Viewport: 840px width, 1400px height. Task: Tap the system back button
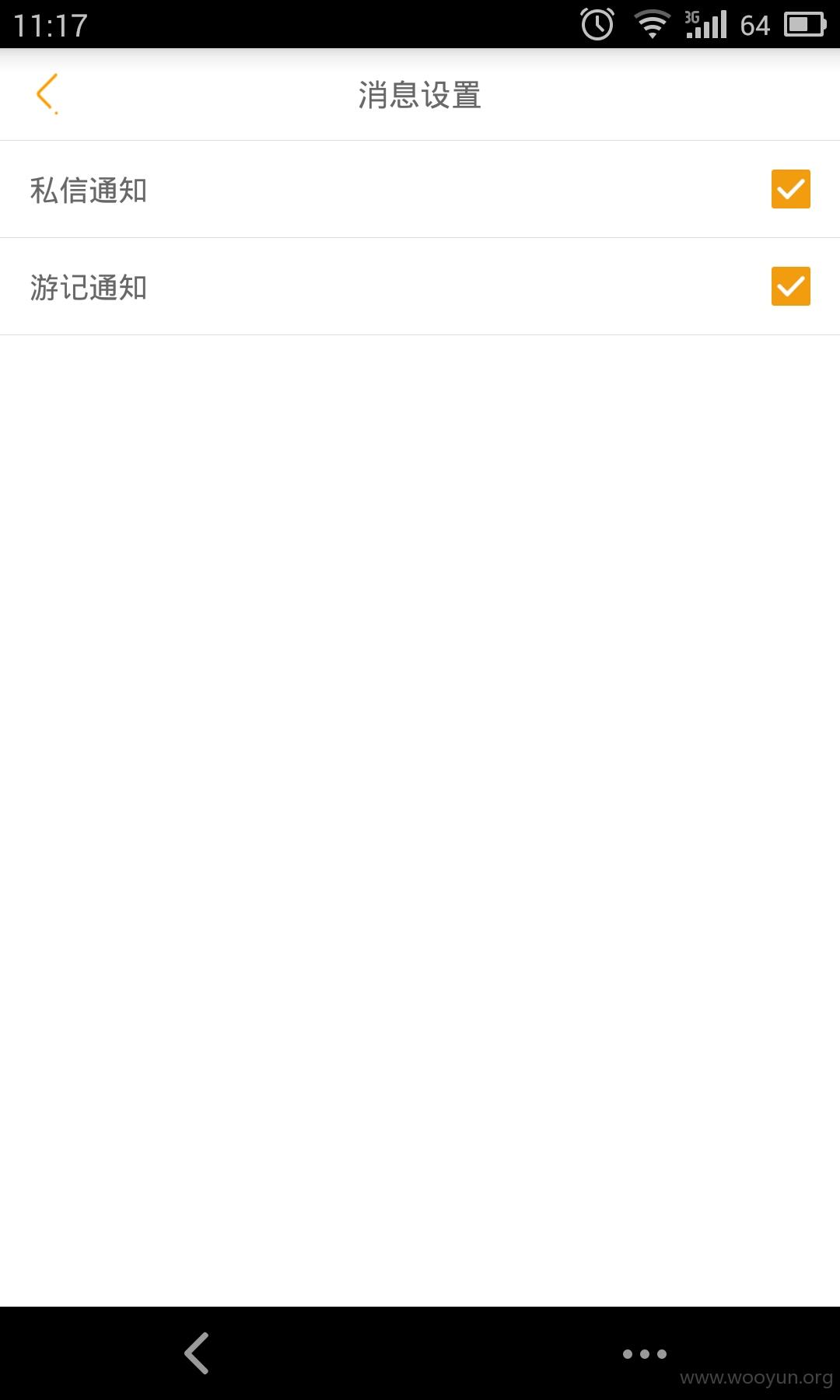[197, 1353]
